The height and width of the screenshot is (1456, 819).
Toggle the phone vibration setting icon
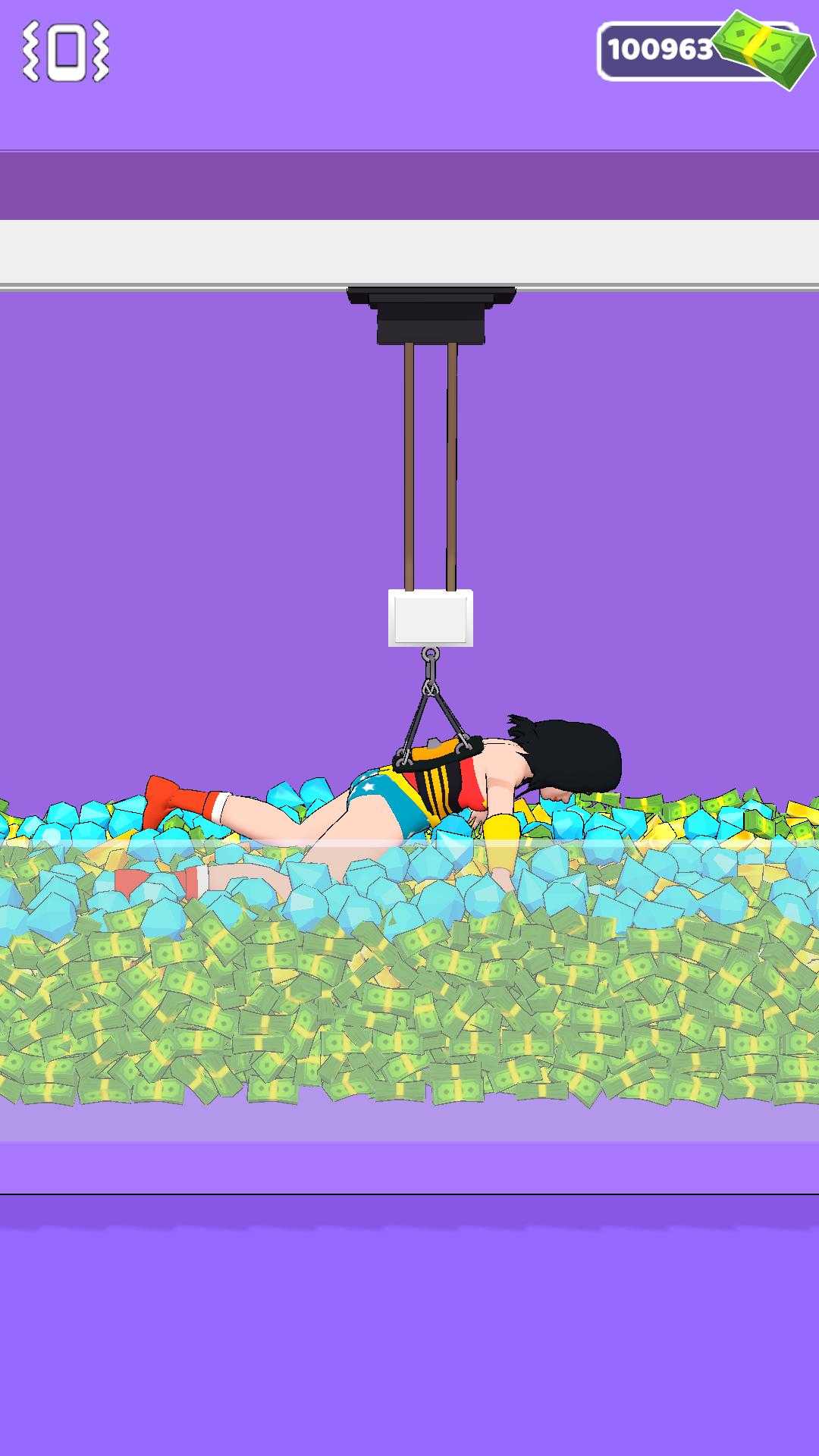(x=66, y=52)
